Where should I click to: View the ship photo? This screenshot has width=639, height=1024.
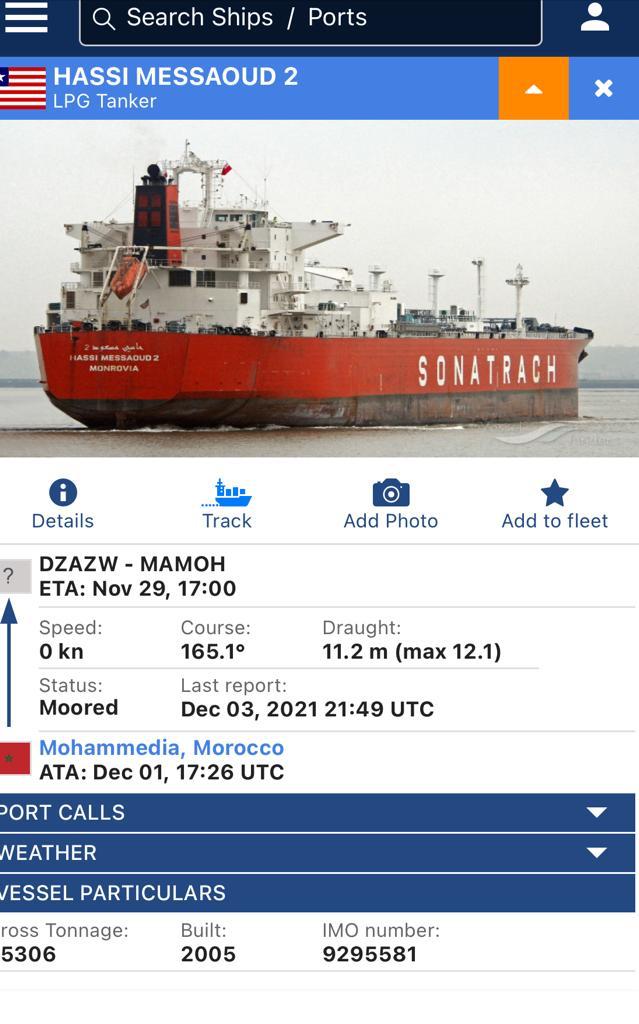coord(319,288)
